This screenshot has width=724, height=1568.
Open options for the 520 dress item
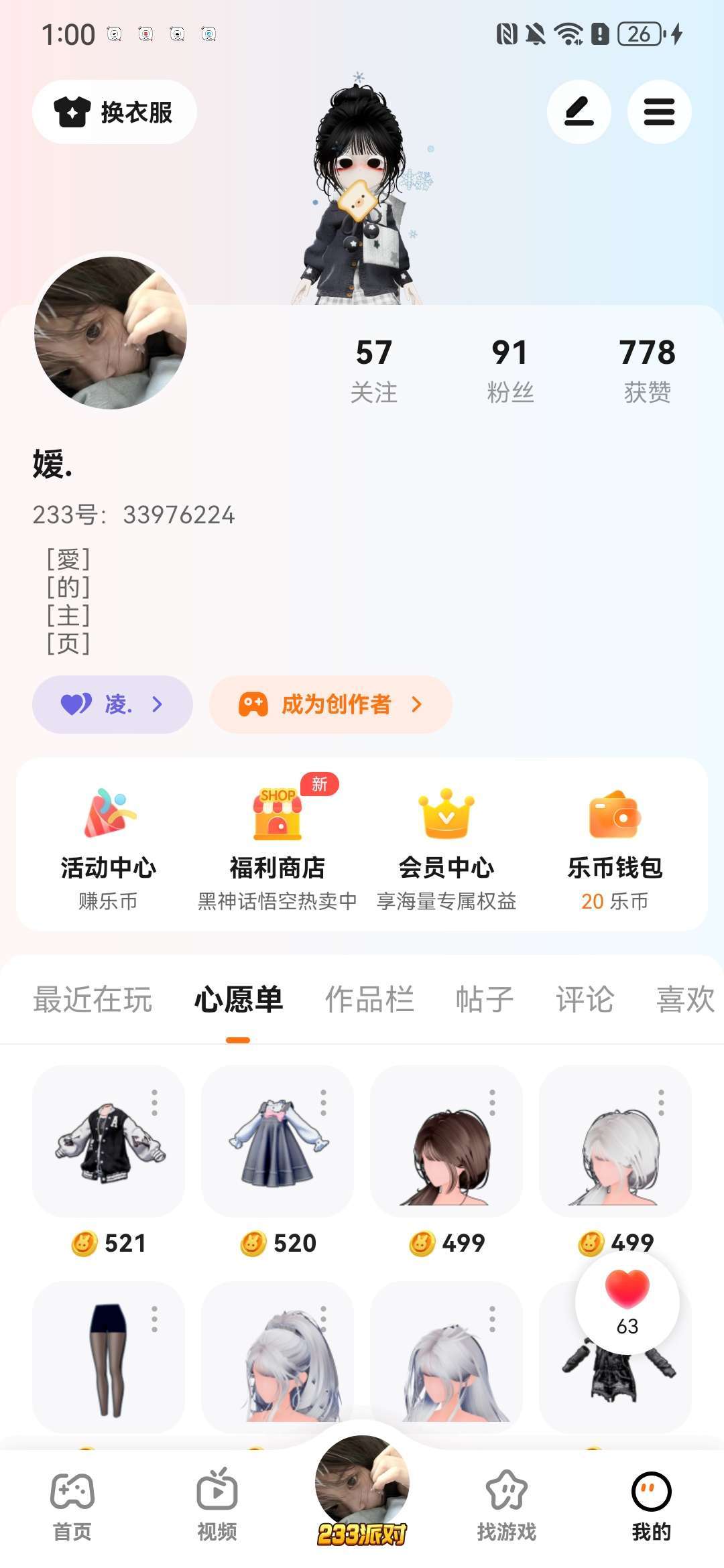tap(323, 1102)
